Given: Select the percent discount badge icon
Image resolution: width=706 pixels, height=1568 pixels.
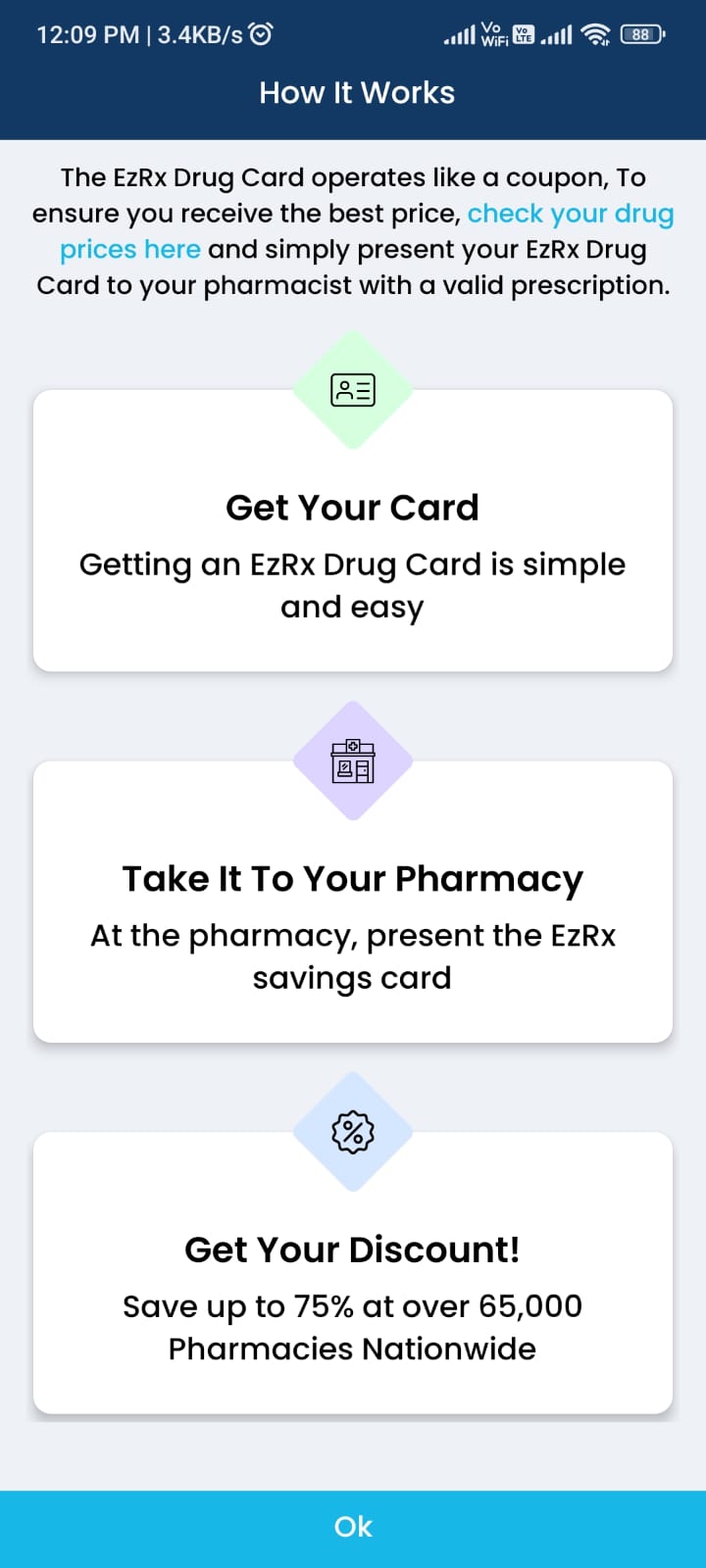Looking at the screenshot, I should click(x=352, y=1132).
